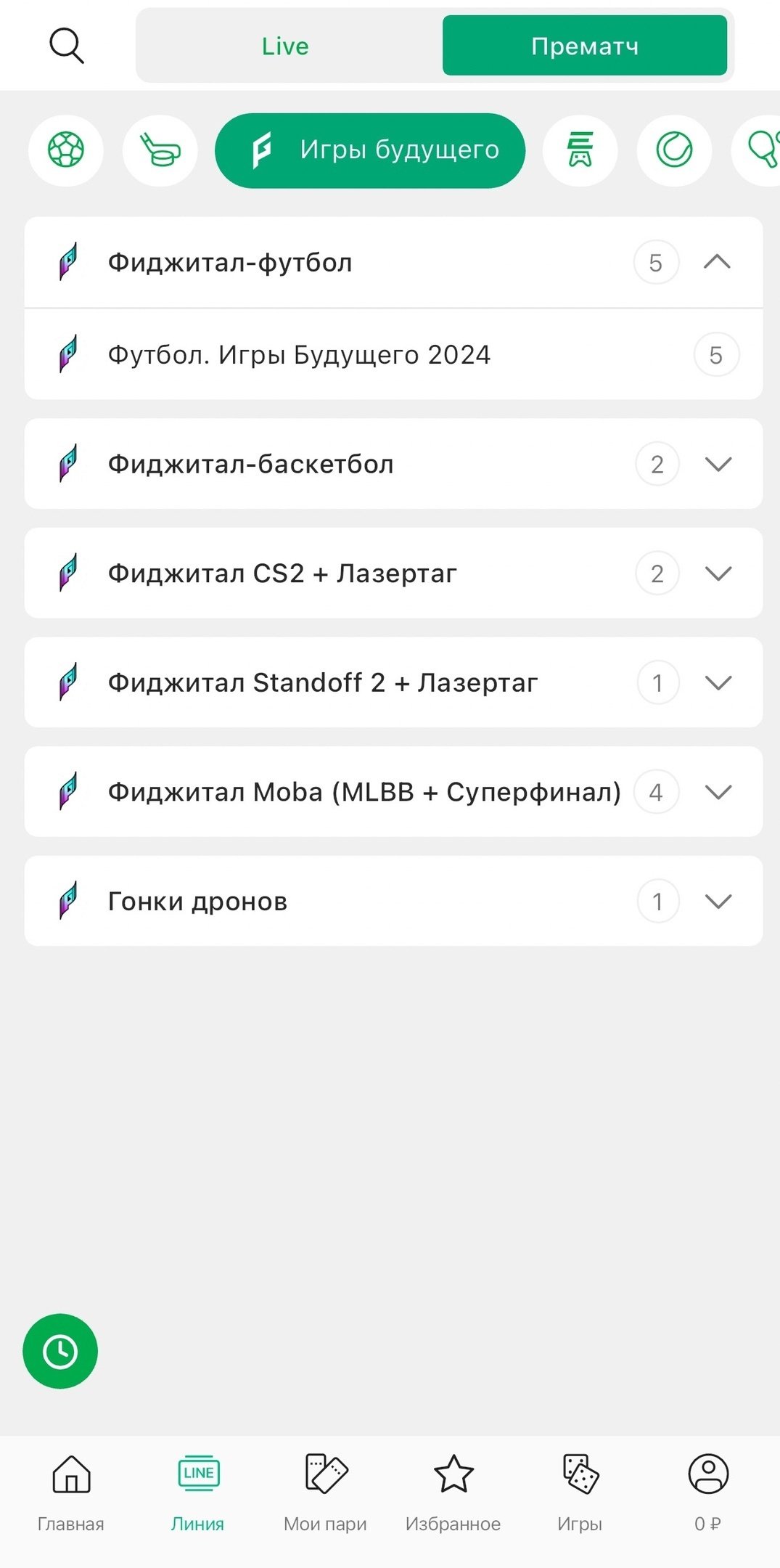Tap the green clock floating button
The width and height of the screenshot is (780, 1568).
coord(60,1351)
